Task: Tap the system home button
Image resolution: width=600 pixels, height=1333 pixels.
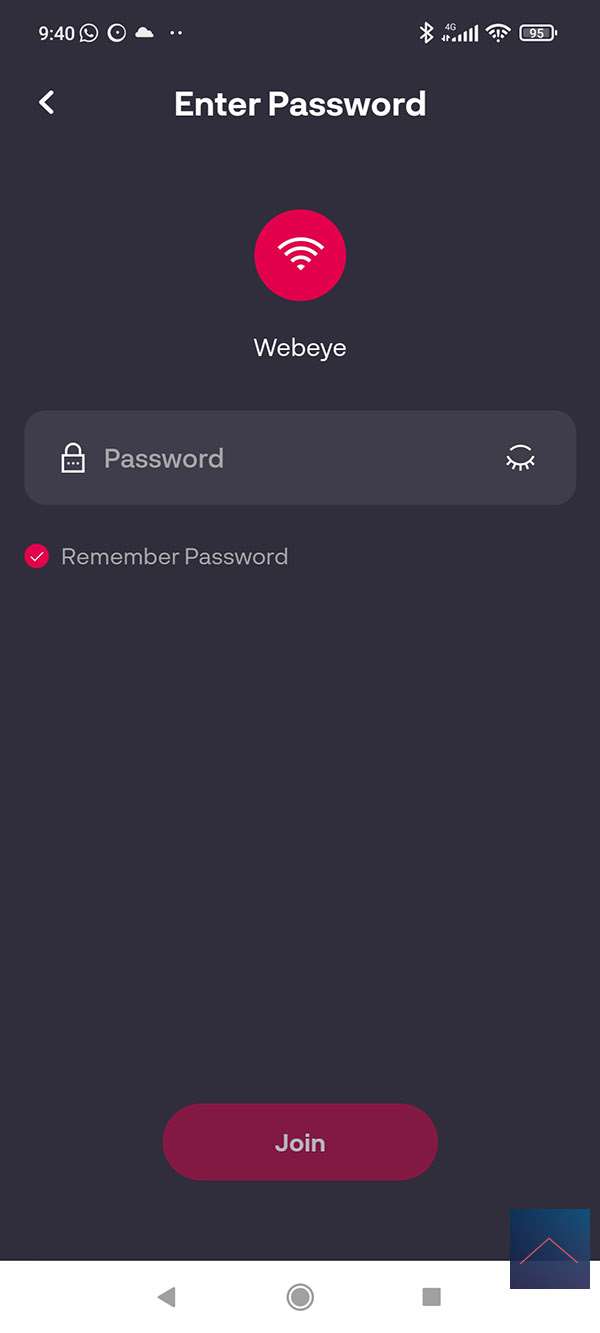Action: click(x=299, y=1297)
